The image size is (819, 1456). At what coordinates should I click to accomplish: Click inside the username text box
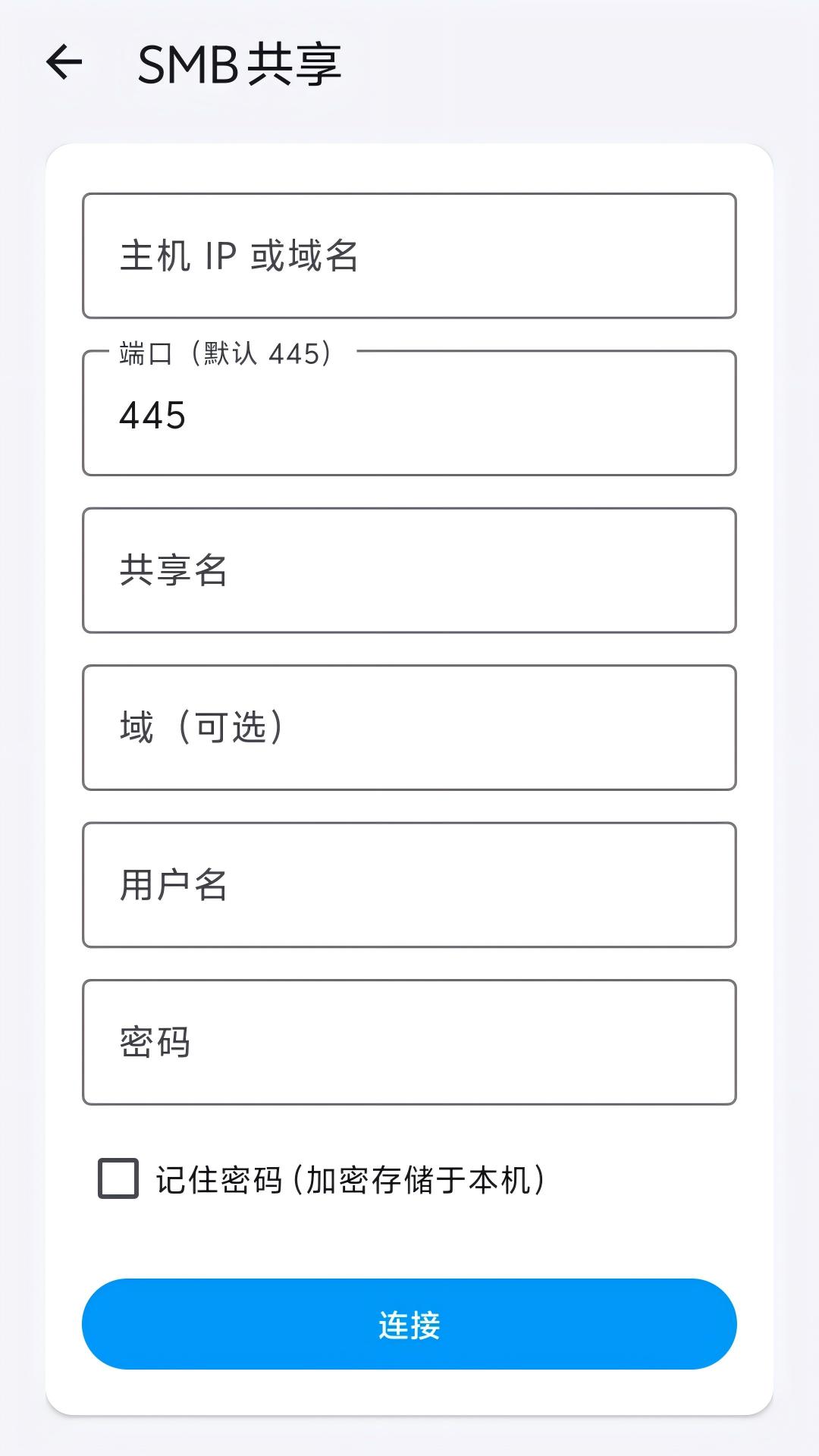[409, 884]
